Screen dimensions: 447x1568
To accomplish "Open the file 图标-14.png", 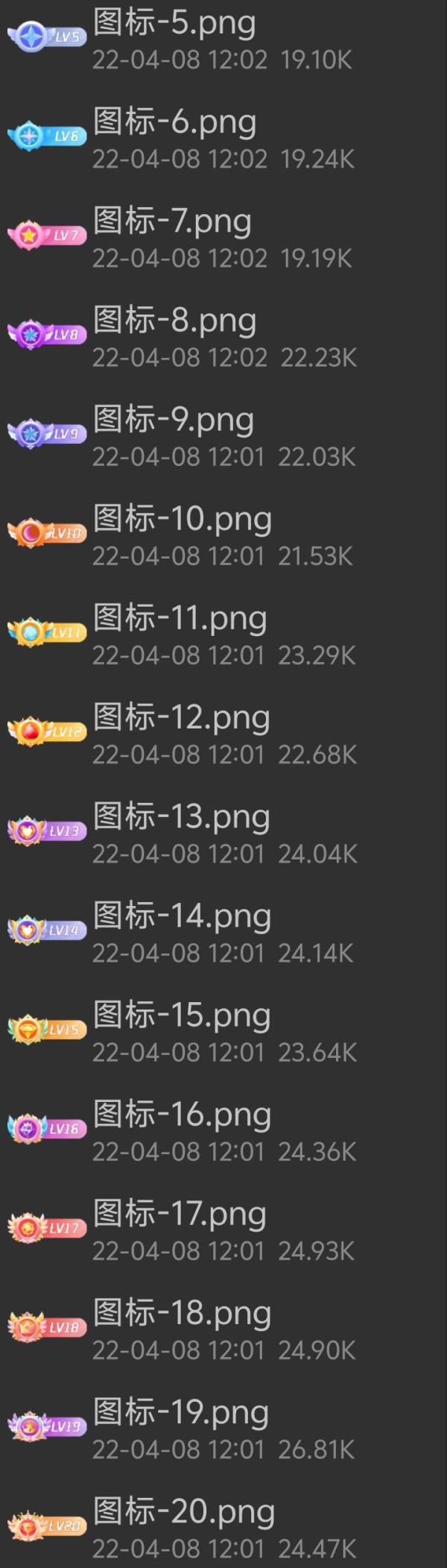I will (x=182, y=916).
